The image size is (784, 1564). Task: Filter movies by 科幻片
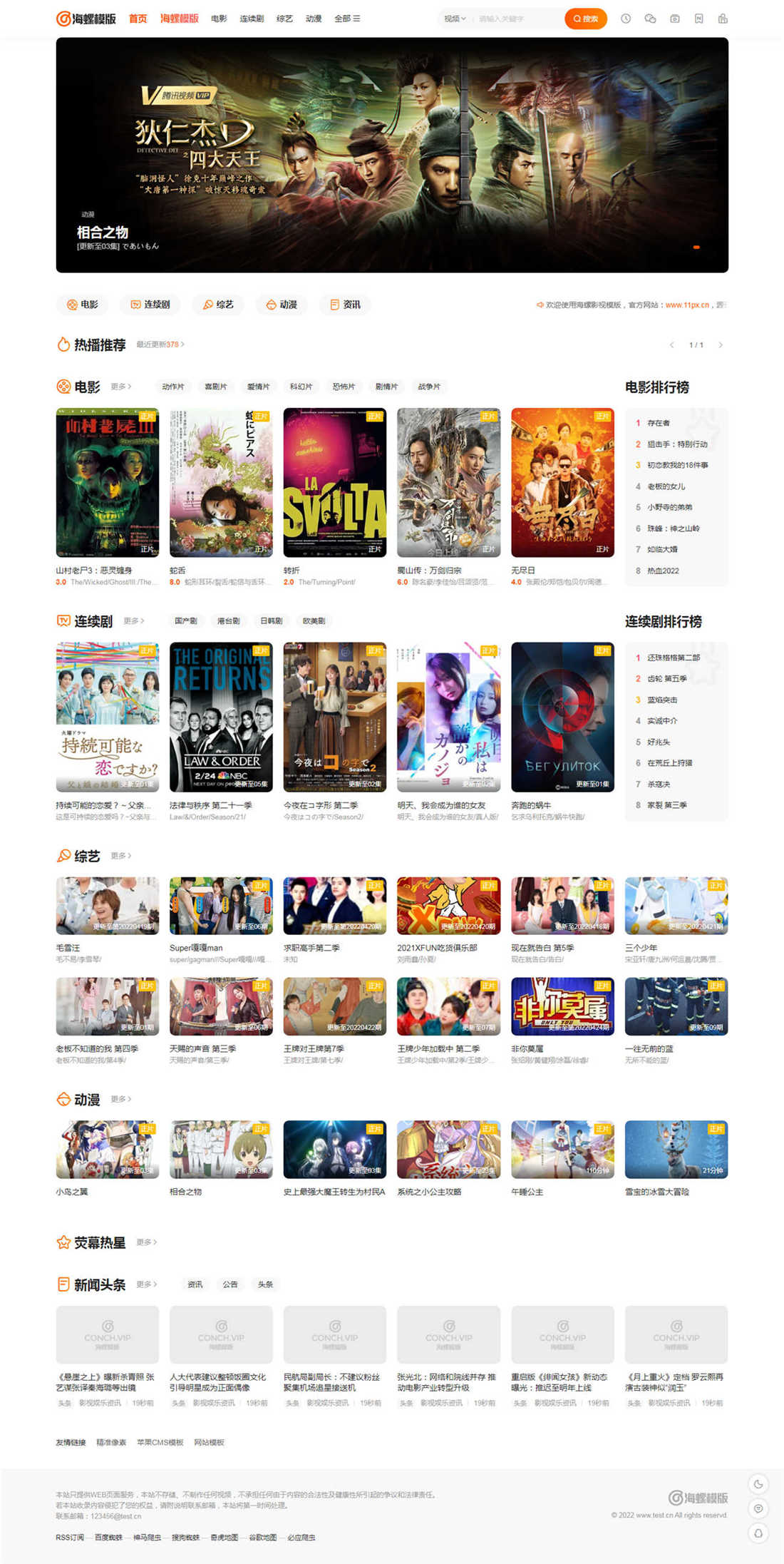coord(301,387)
